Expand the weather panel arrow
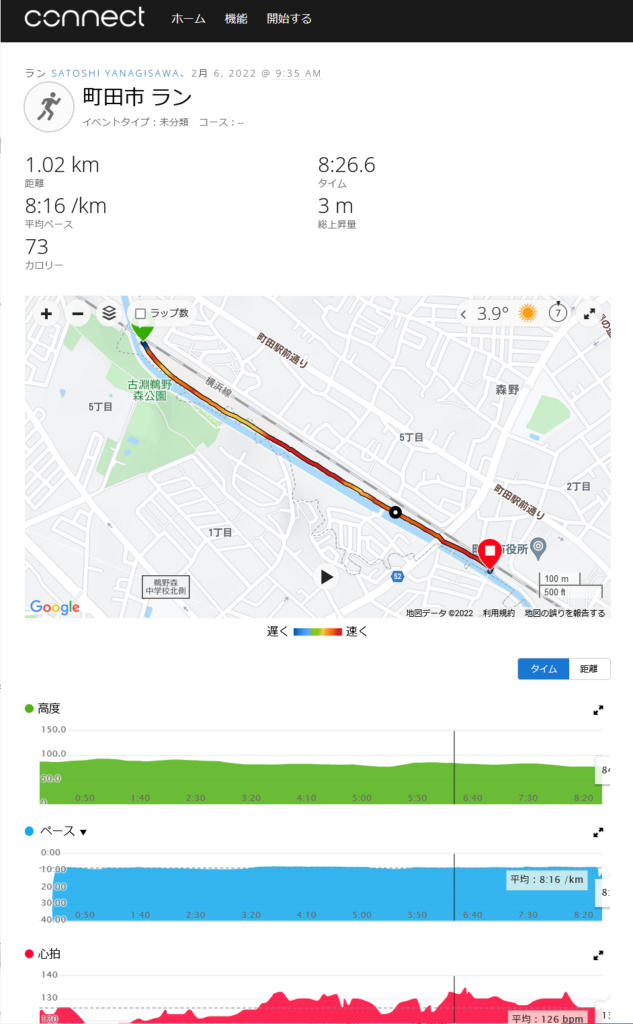 [464, 314]
